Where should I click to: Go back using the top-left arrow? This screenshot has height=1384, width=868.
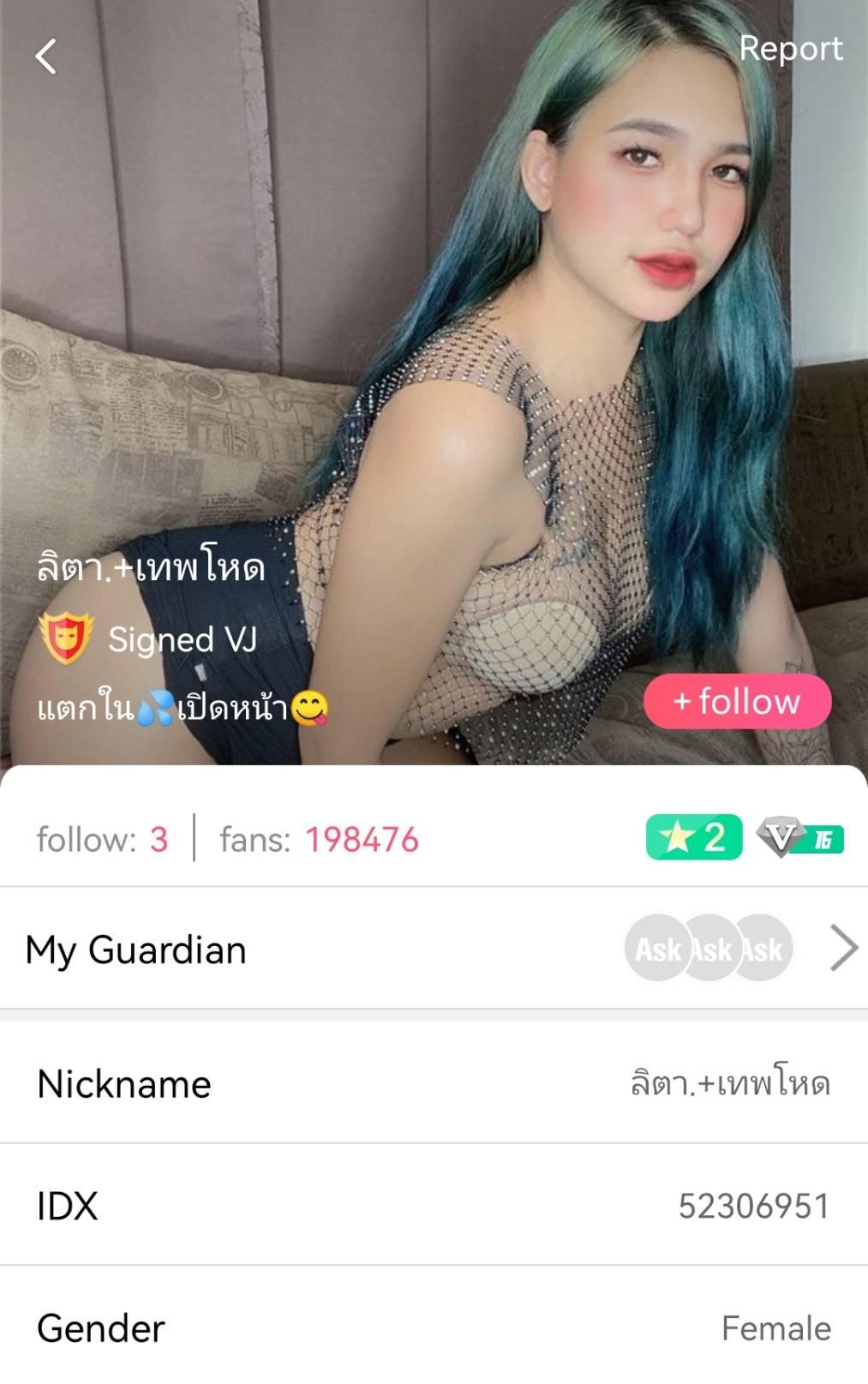pos(45,57)
